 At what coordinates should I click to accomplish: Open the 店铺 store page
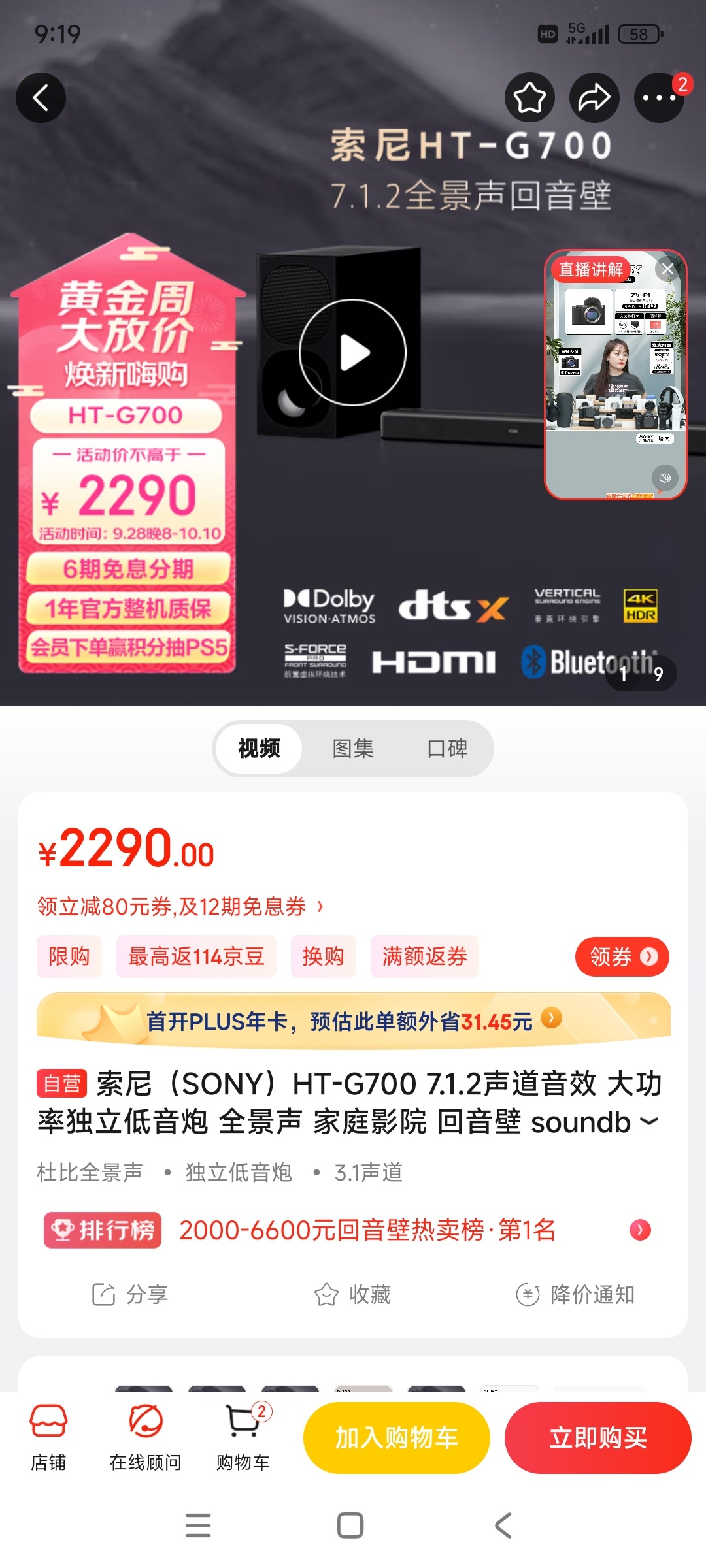pyautogui.click(x=48, y=1437)
